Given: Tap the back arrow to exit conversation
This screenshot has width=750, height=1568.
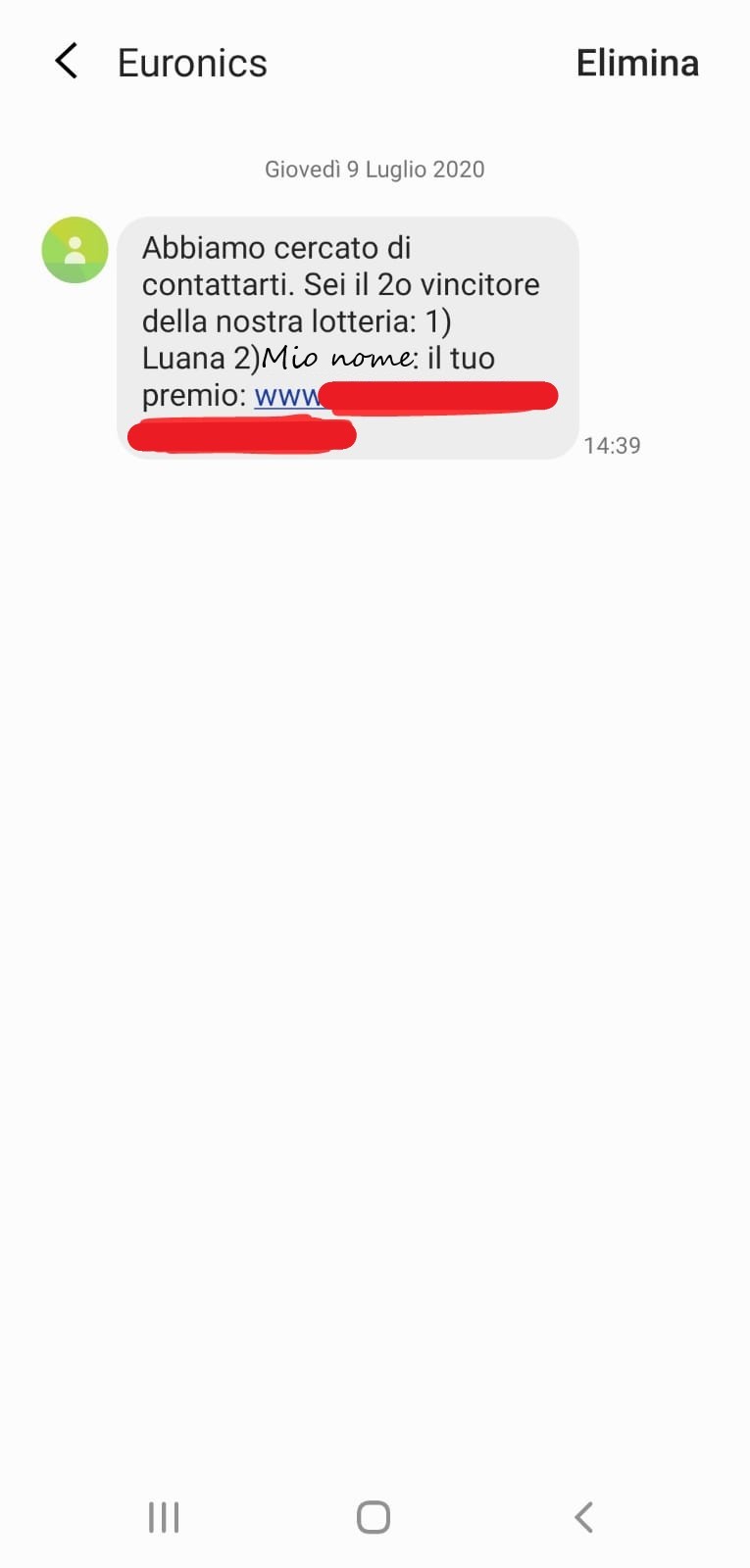Looking at the screenshot, I should pyautogui.click(x=66, y=61).
